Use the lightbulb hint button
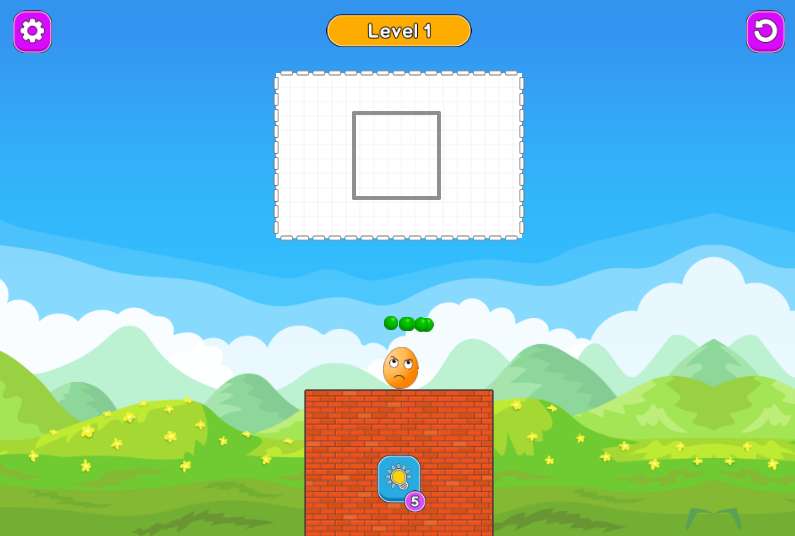 click(x=399, y=478)
